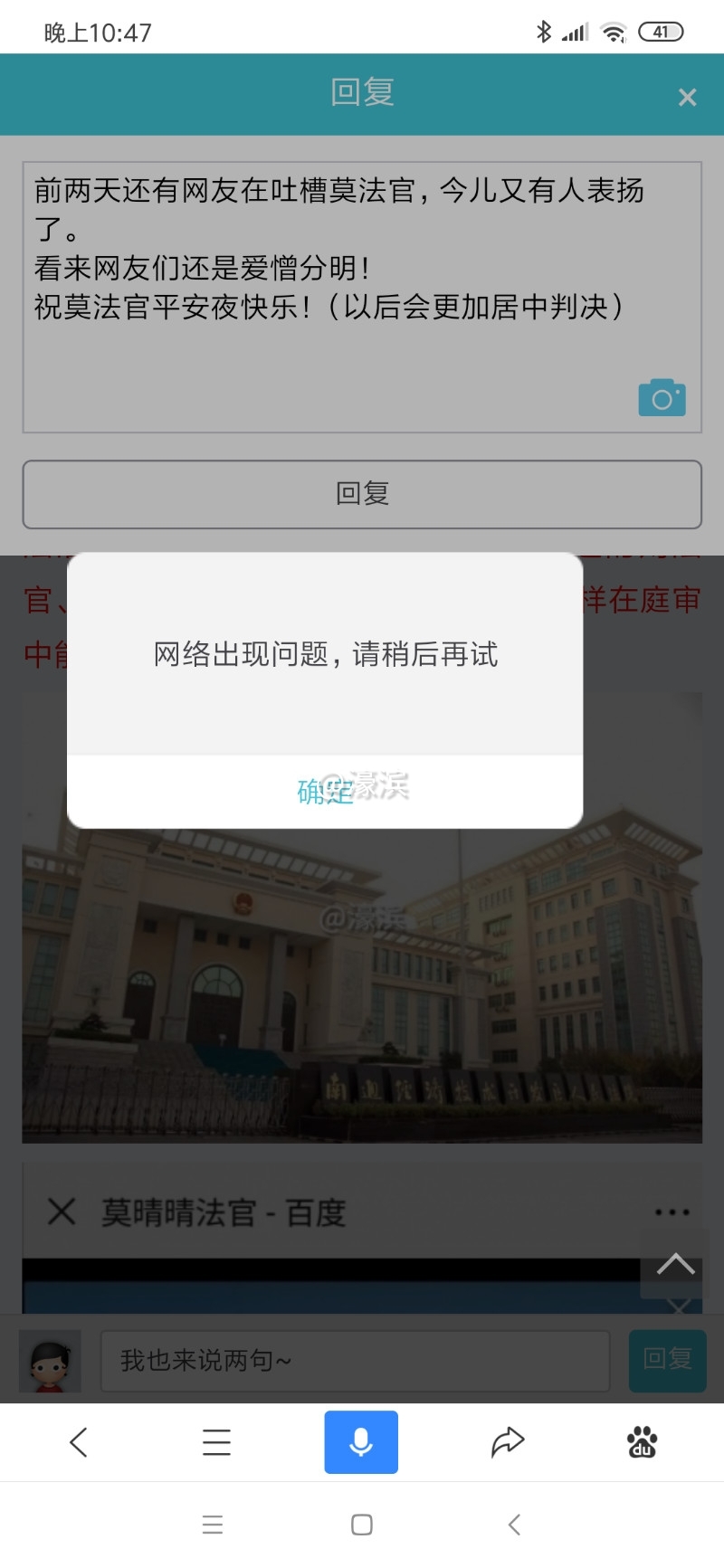The image size is (724, 1568).
Task: Open the Baidu bear paw icon
Action: (x=641, y=1442)
